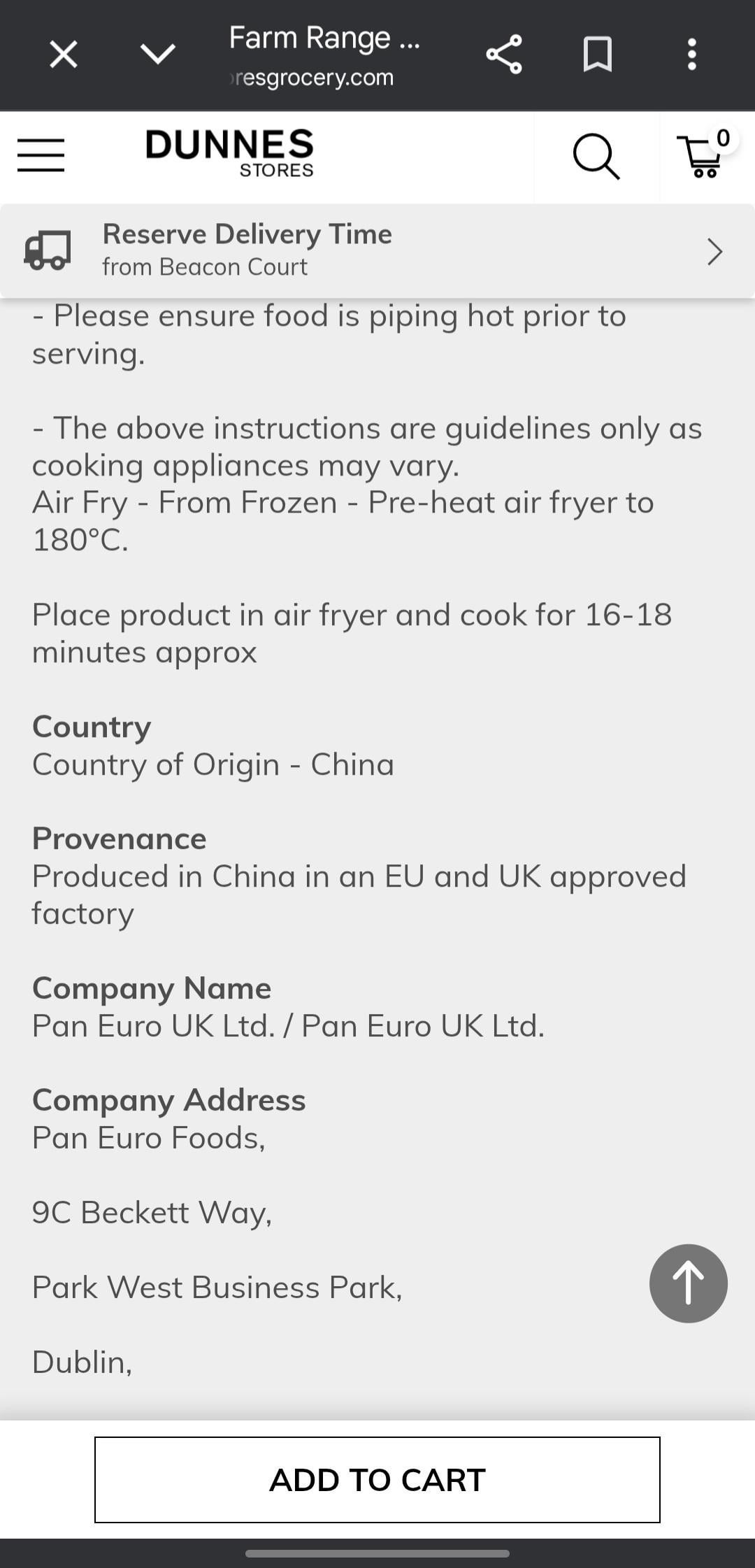Close the in-app browser tab

tap(64, 55)
